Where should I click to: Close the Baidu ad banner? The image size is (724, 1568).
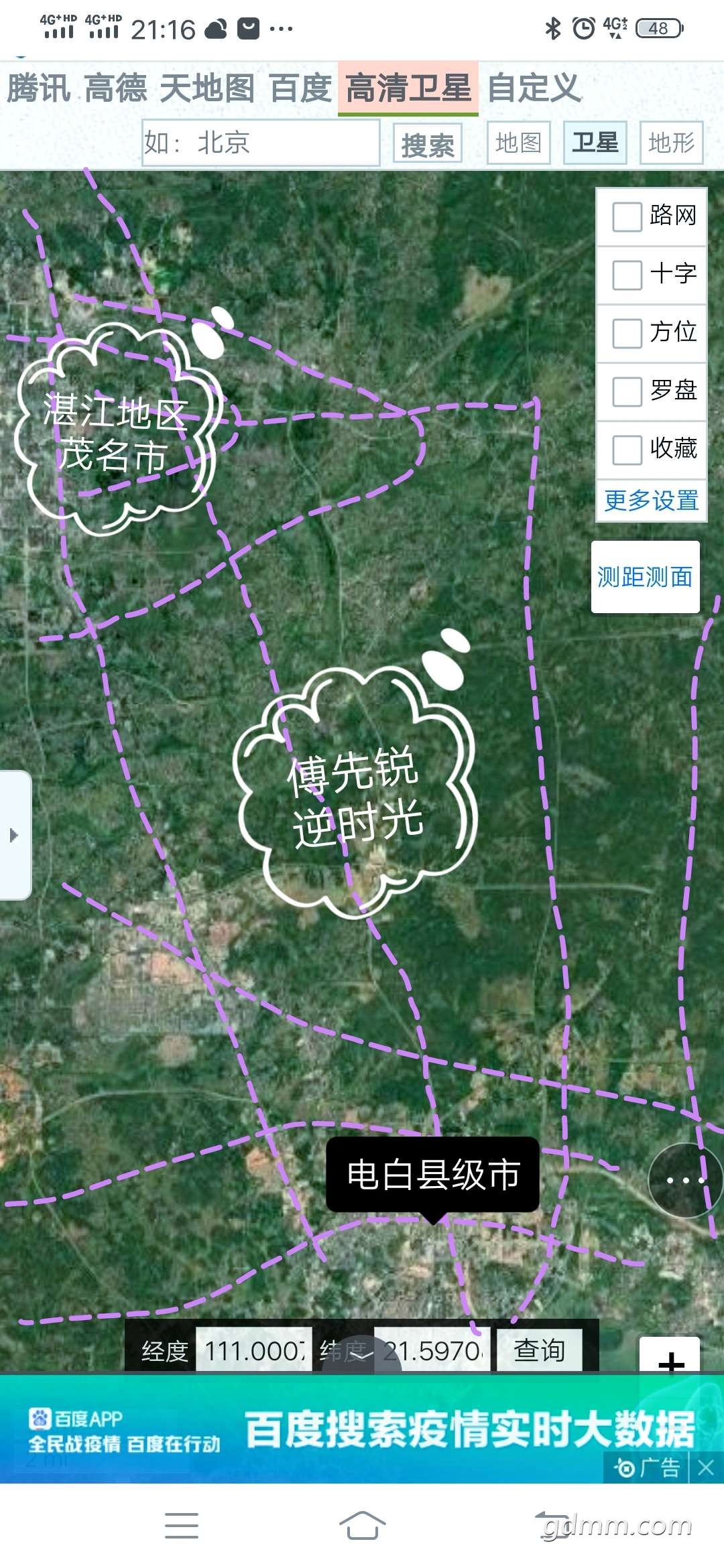tap(706, 1468)
